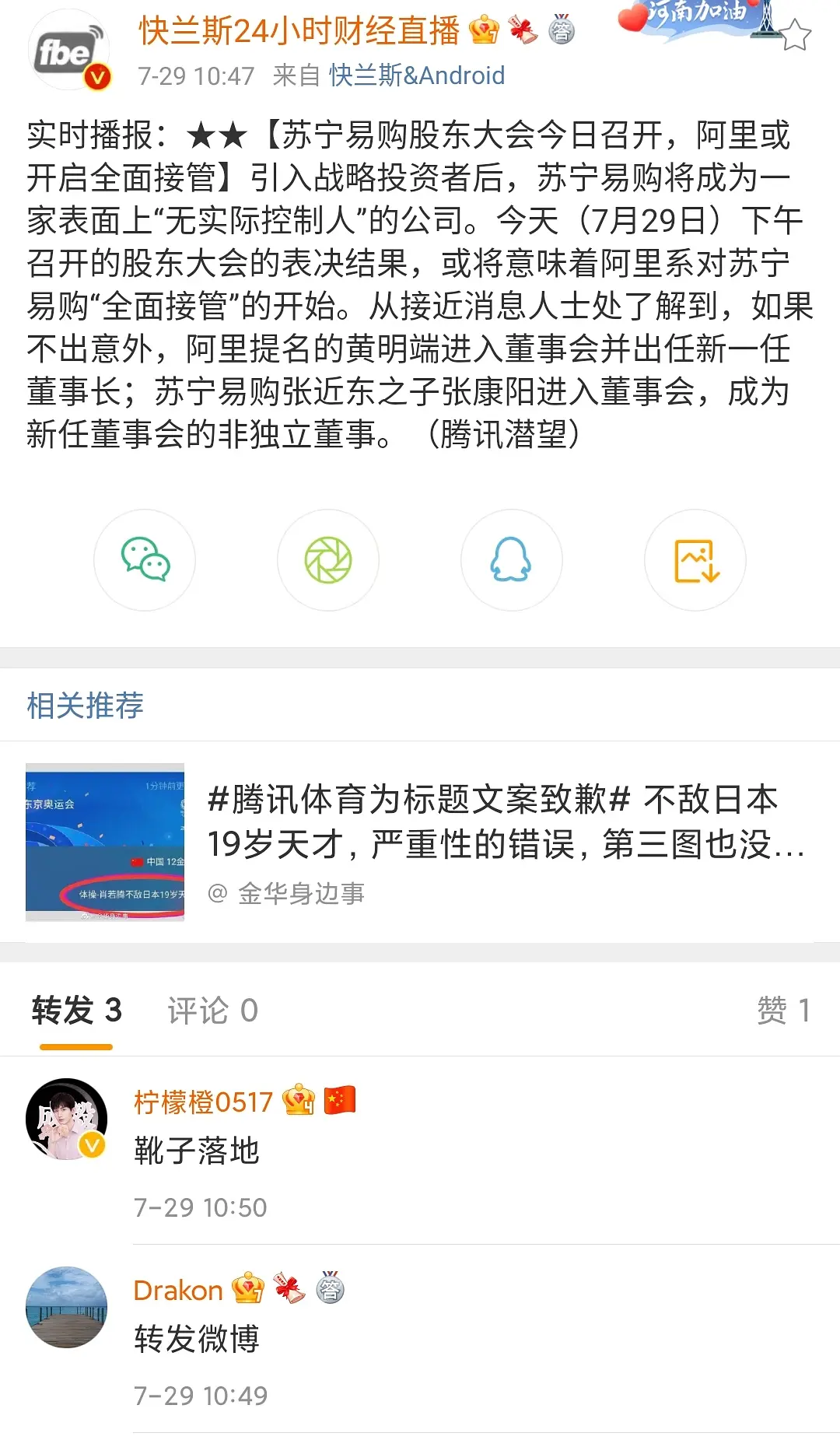Open Drakon's profile avatar
Image resolution: width=840 pixels, height=1440 pixels.
click(x=67, y=1307)
